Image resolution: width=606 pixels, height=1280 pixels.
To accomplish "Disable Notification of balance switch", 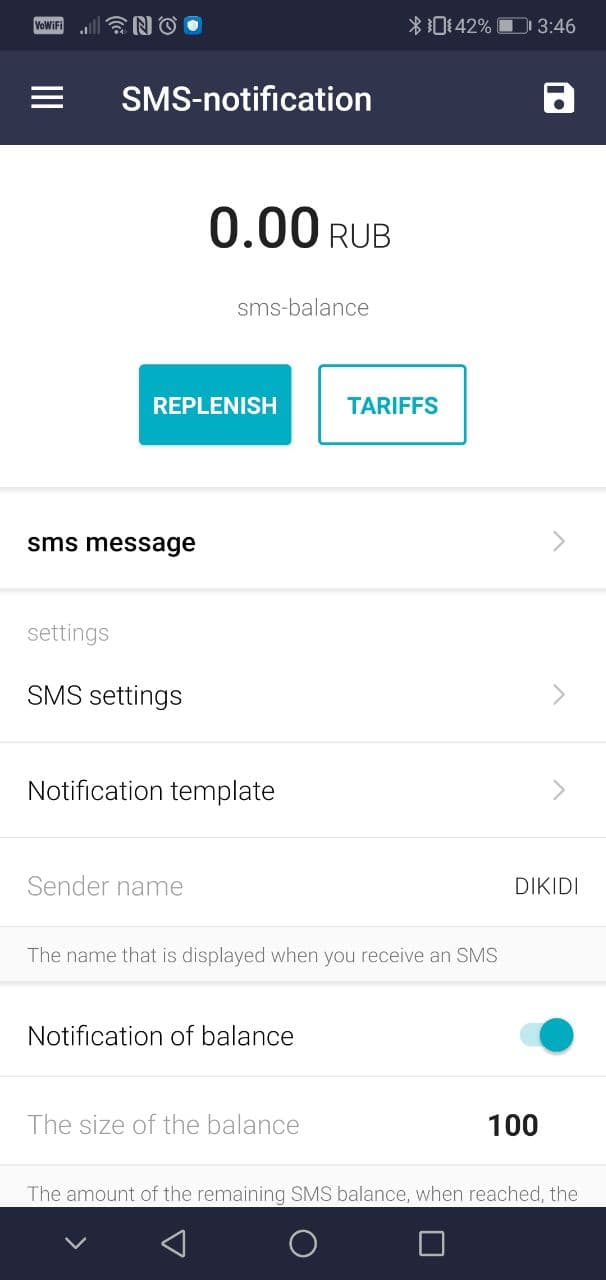I will (546, 1035).
